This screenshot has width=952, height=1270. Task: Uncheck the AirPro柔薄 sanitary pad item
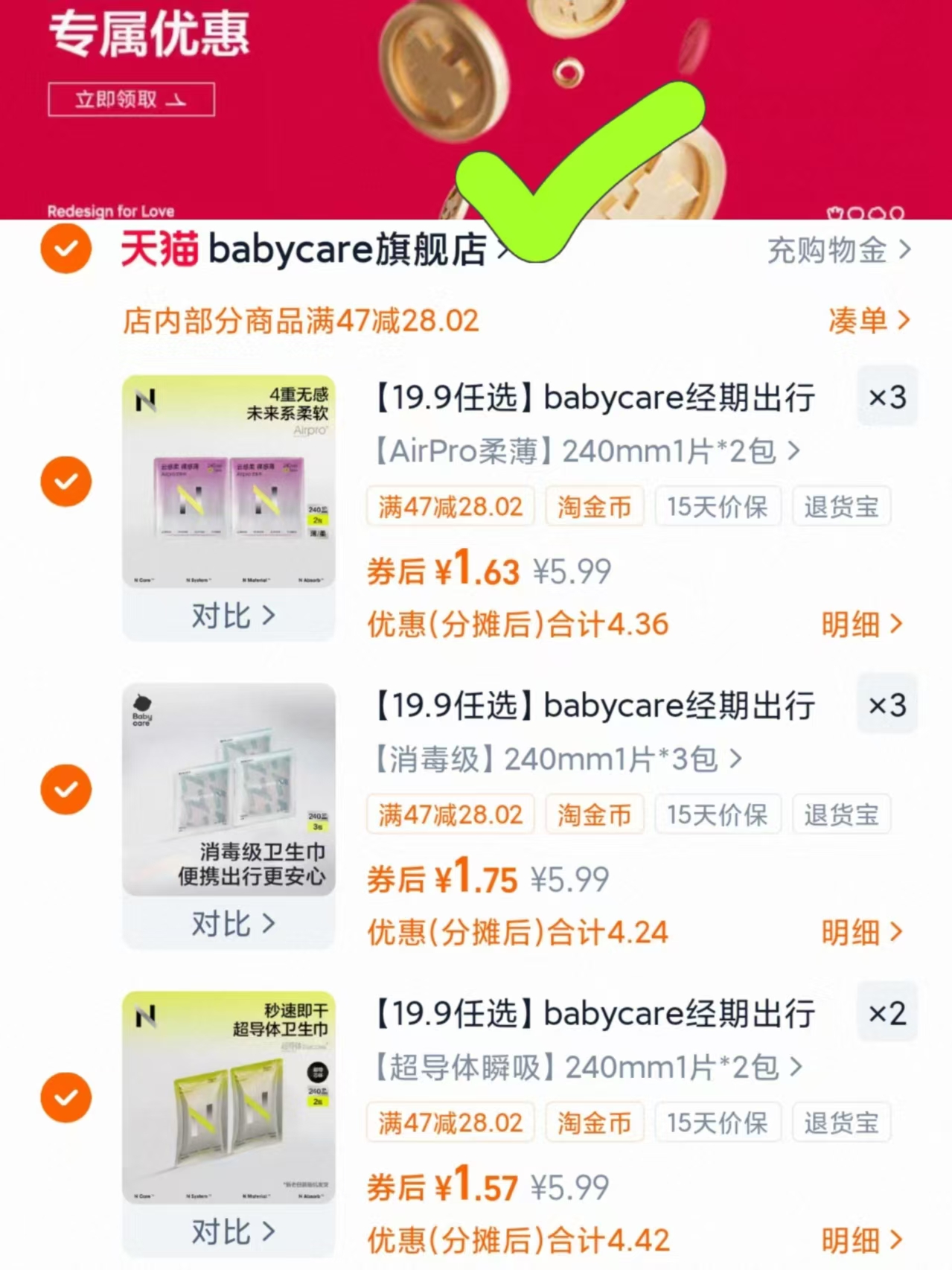(x=66, y=481)
